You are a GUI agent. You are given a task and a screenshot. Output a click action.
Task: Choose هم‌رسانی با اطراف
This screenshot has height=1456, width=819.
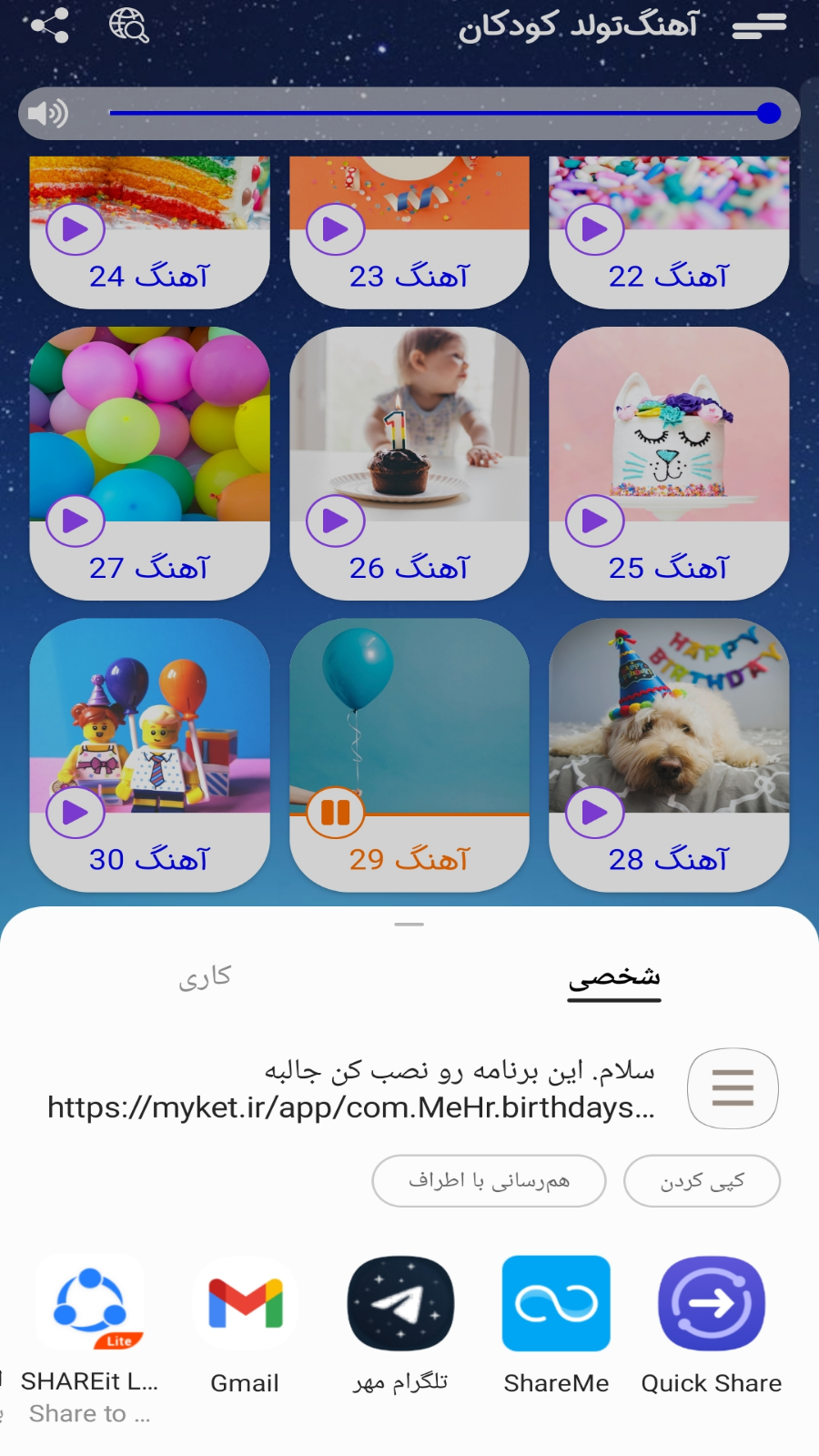pyautogui.click(x=489, y=1181)
